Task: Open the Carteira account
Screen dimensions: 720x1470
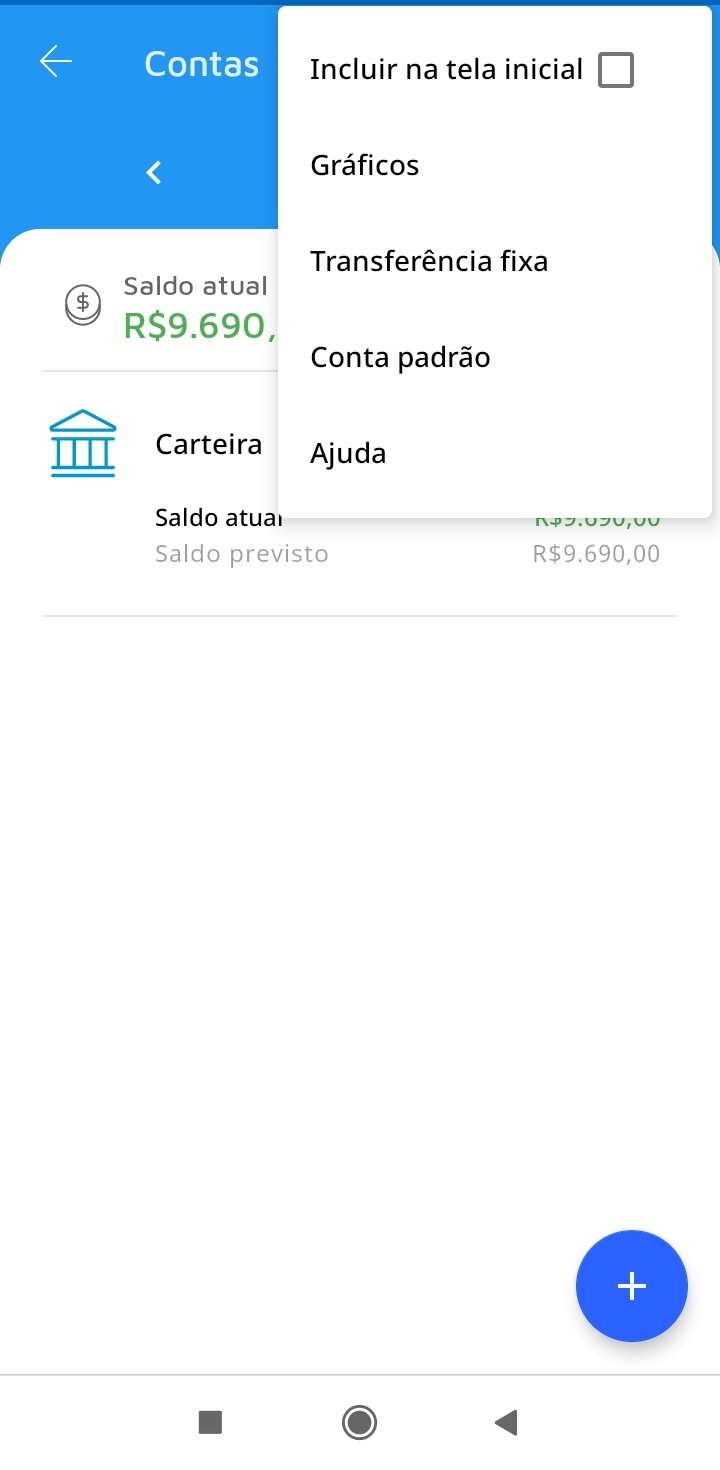Action: 208,444
